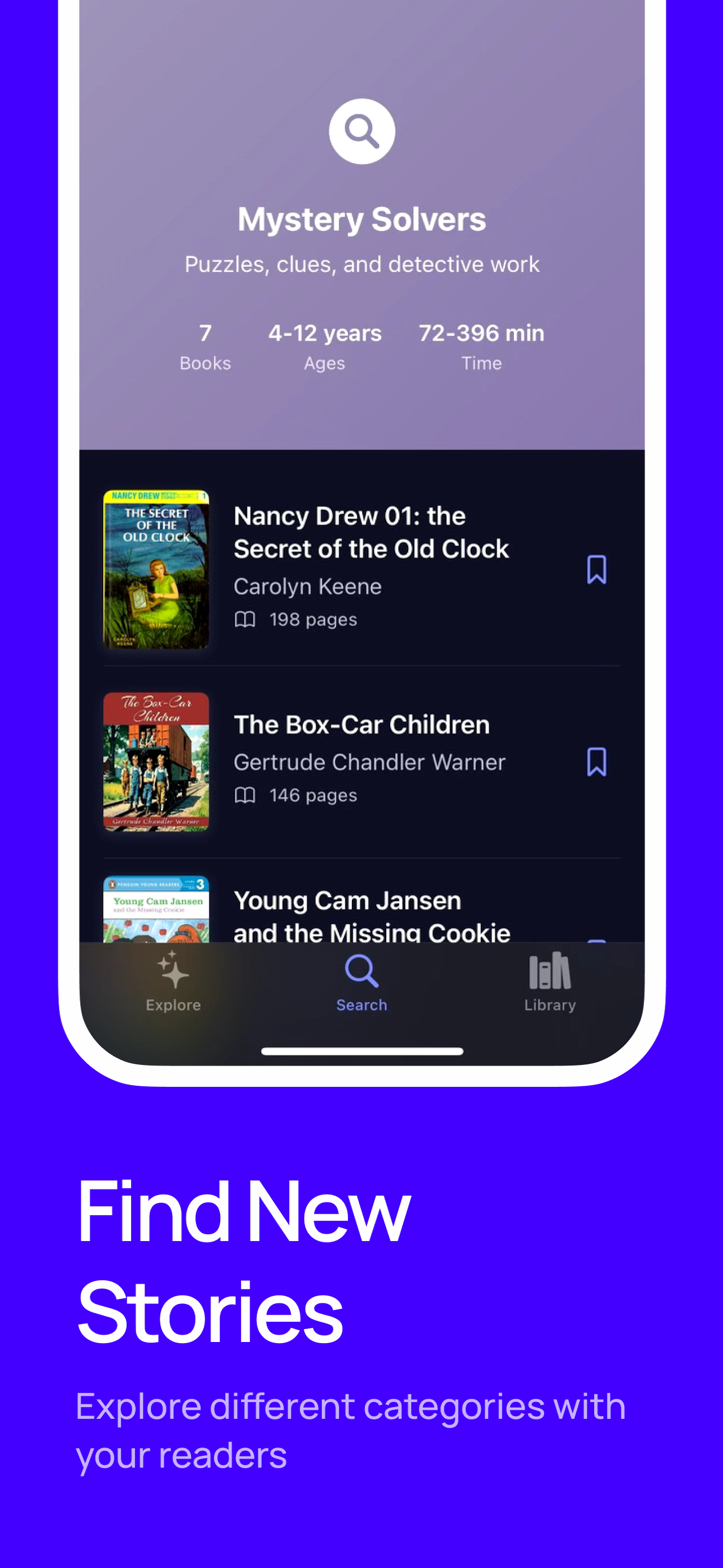The image size is (723, 1568).
Task: Tap the open-book icon under Nancy Drew title
Action: 246,620
